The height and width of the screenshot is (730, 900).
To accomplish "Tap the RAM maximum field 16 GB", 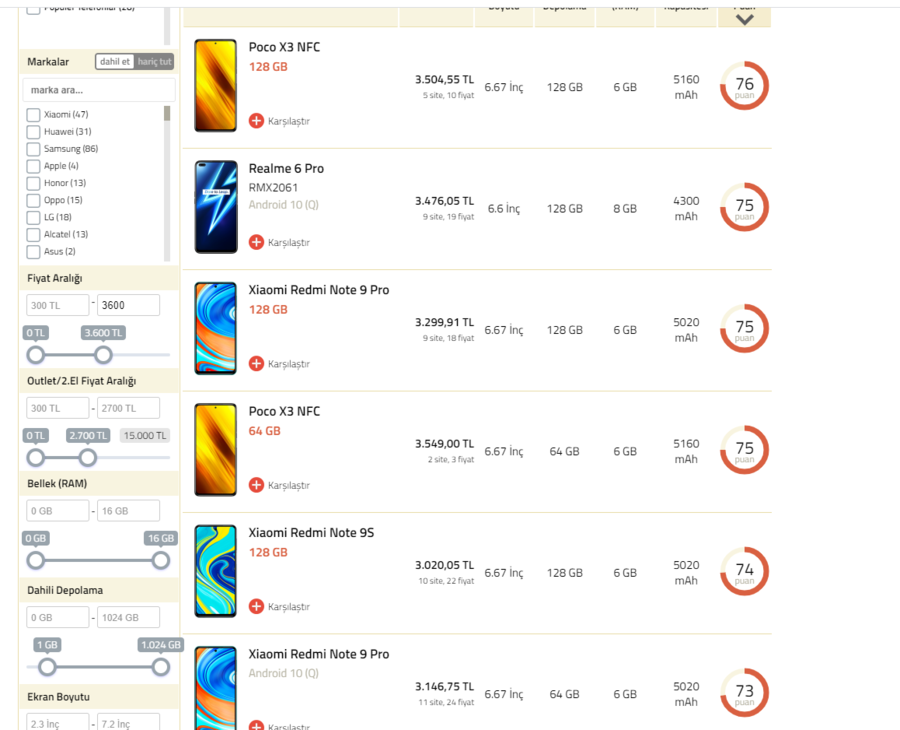I will tap(128, 511).
